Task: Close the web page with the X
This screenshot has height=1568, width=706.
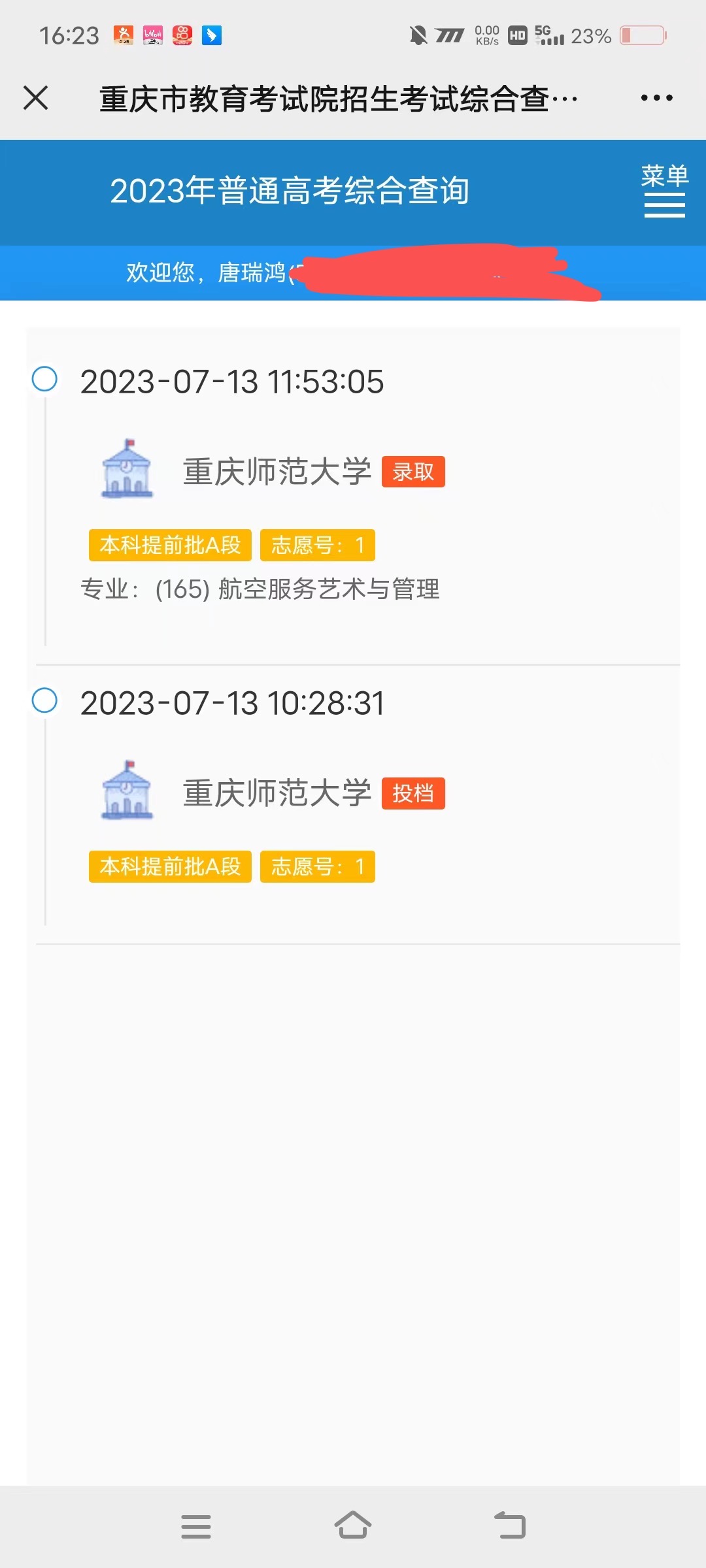Action: click(x=36, y=98)
